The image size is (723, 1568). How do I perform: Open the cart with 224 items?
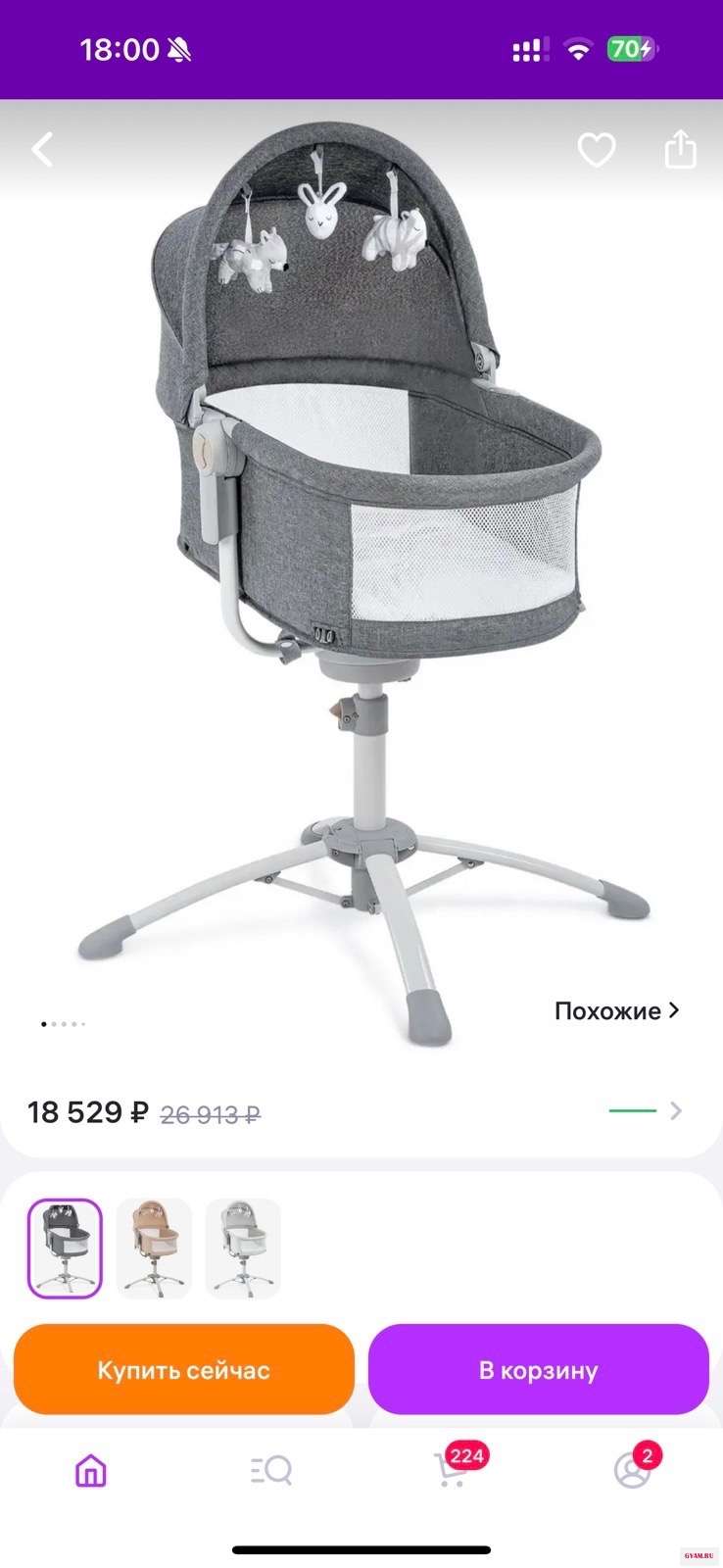pyautogui.click(x=451, y=1470)
